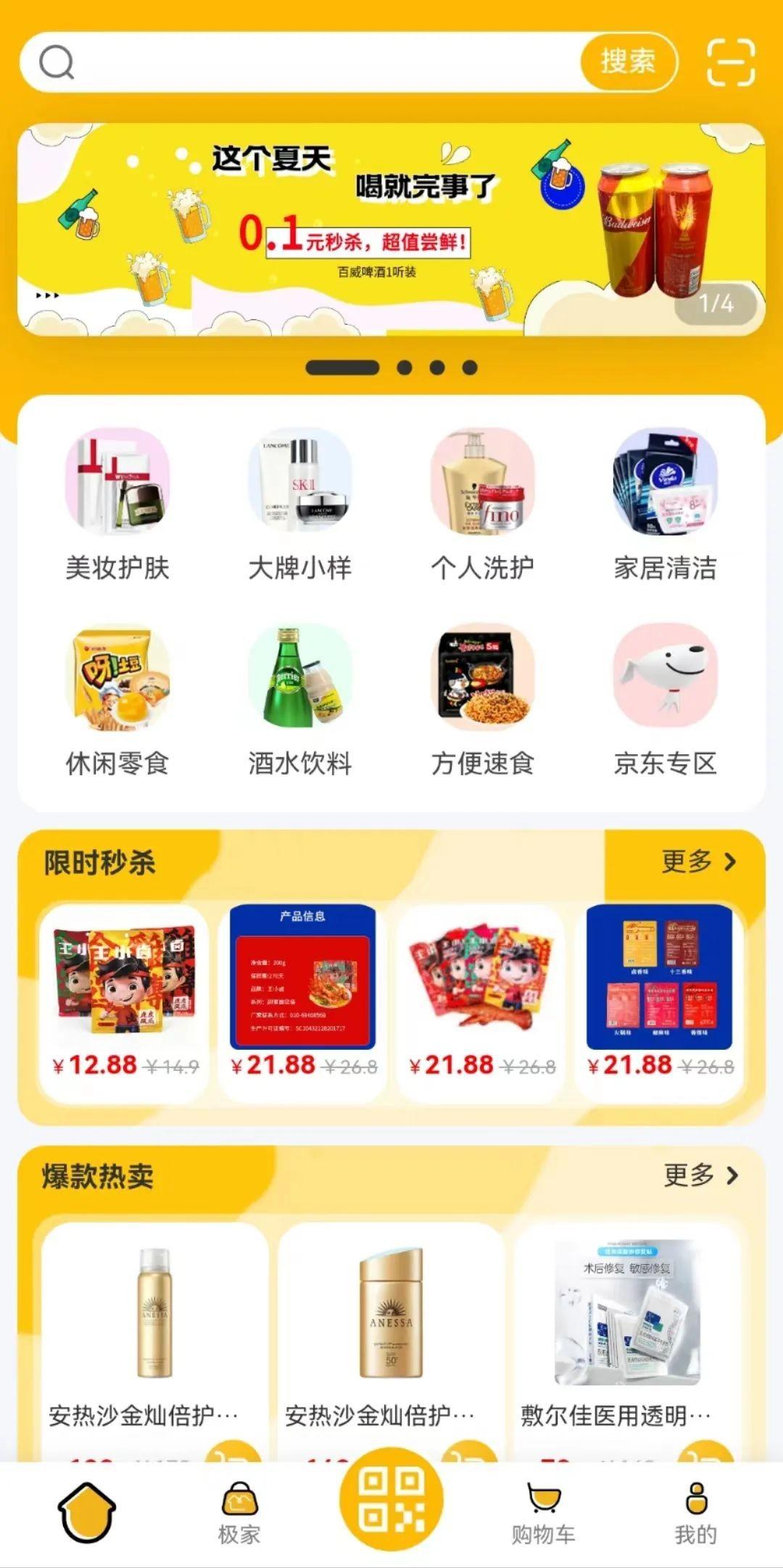
Task: Go to the 购物车 tab
Action: click(544, 1513)
